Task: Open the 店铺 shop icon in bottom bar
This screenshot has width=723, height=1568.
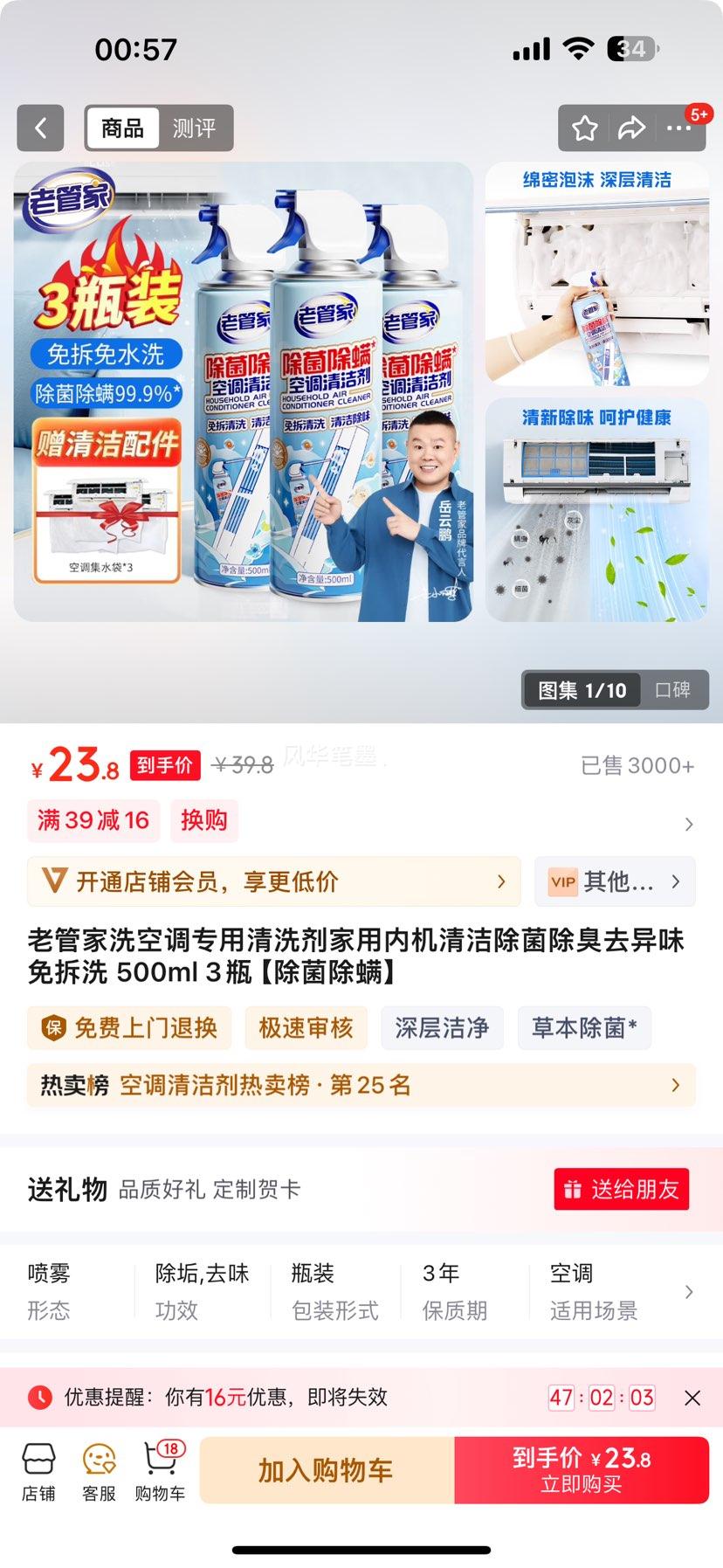Action: tap(38, 1470)
